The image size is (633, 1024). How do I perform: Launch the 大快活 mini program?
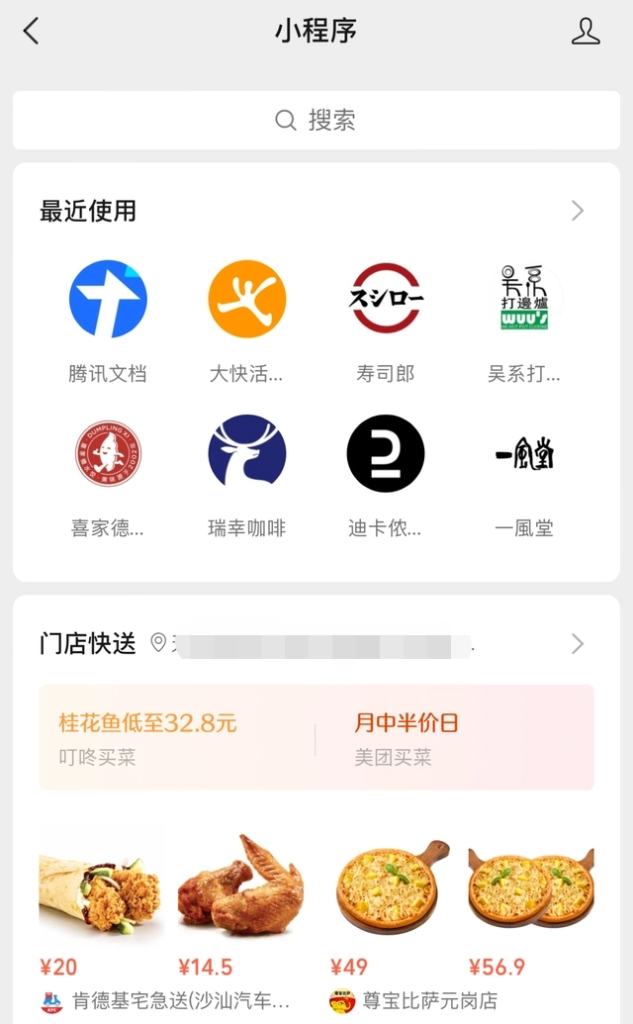point(247,299)
